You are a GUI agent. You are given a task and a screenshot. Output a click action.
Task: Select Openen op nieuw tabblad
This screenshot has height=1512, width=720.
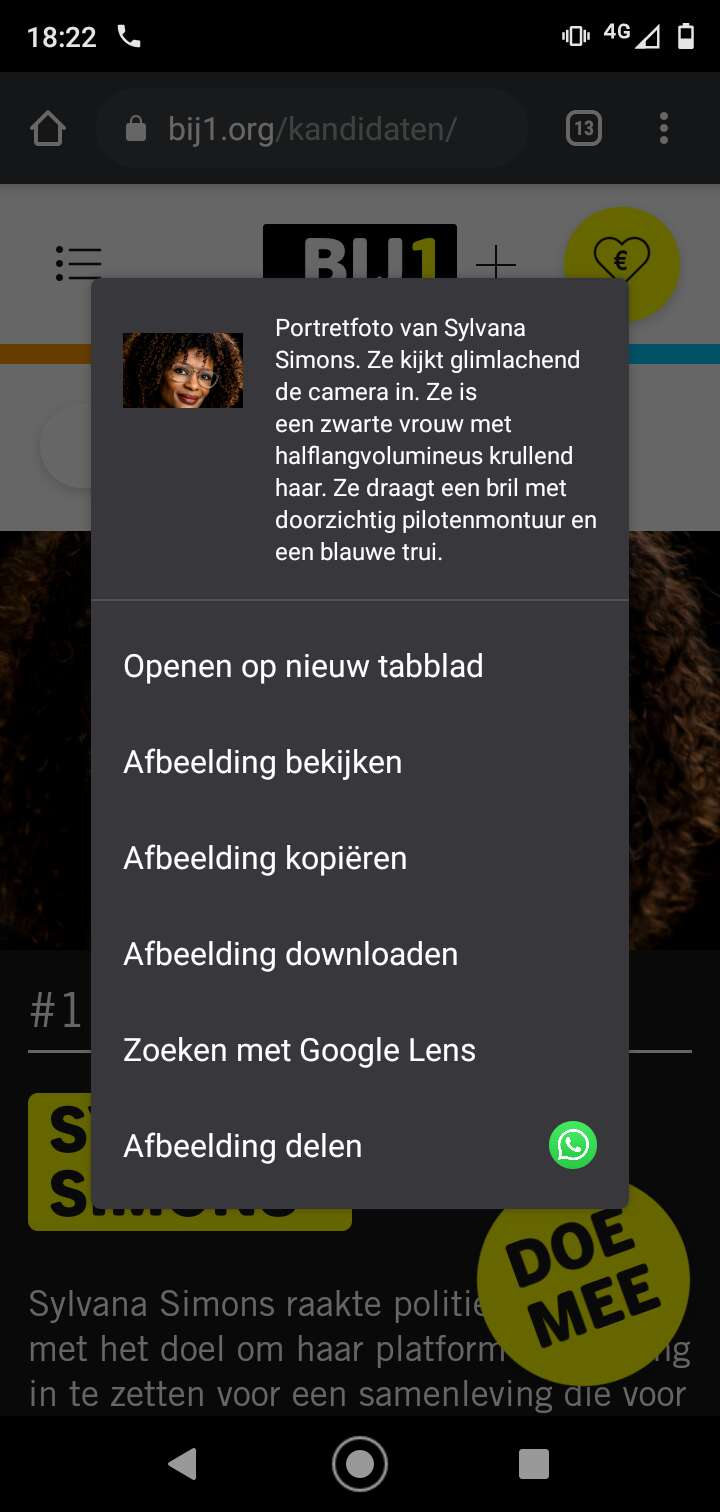click(360, 666)
